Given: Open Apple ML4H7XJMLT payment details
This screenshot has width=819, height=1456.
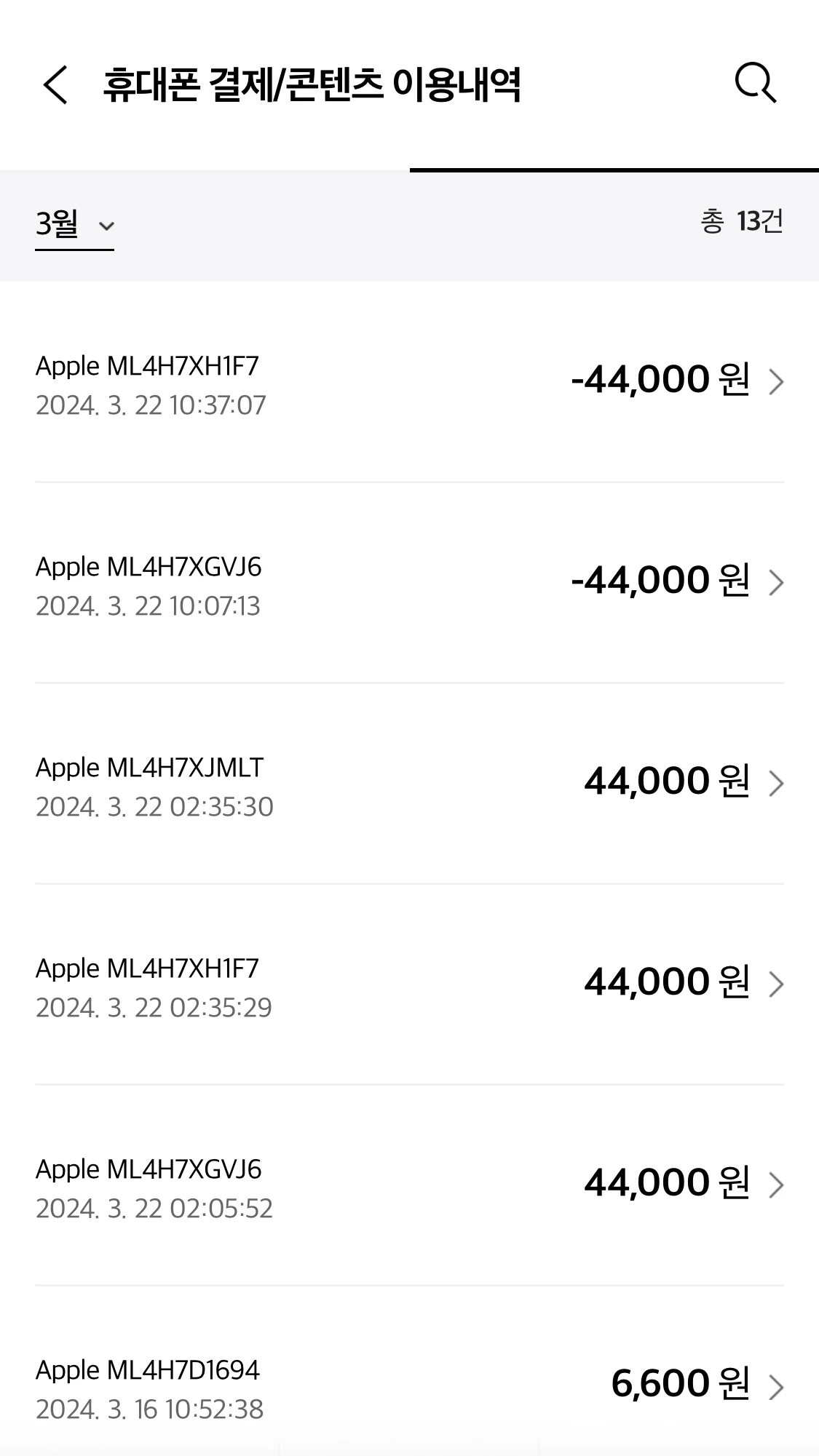Looking at the screenshot, I should pyautogui.click(x=409, y=784).
